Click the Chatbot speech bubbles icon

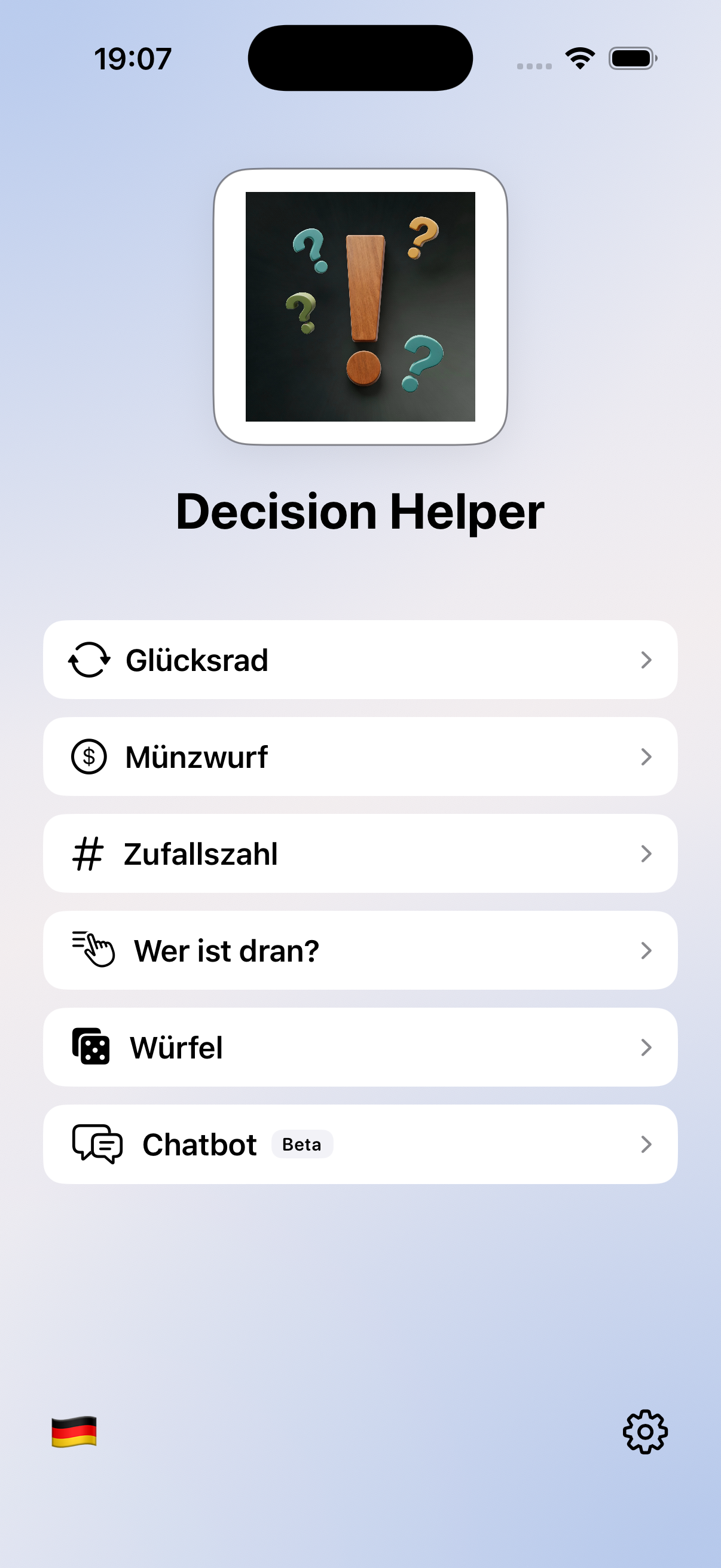coord(97,1145)
